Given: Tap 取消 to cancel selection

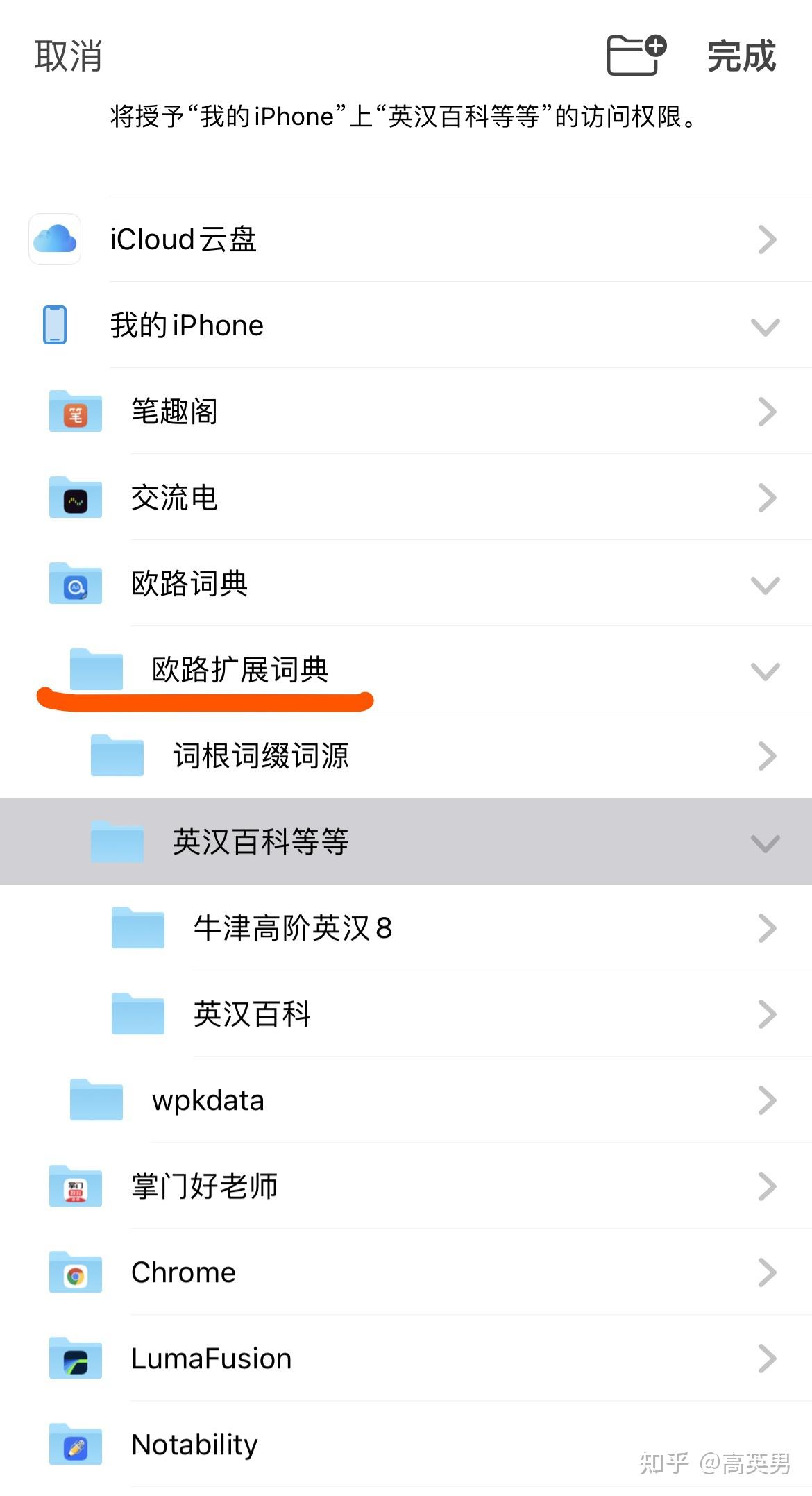Looking at the screenshot, I should (67, 57).
